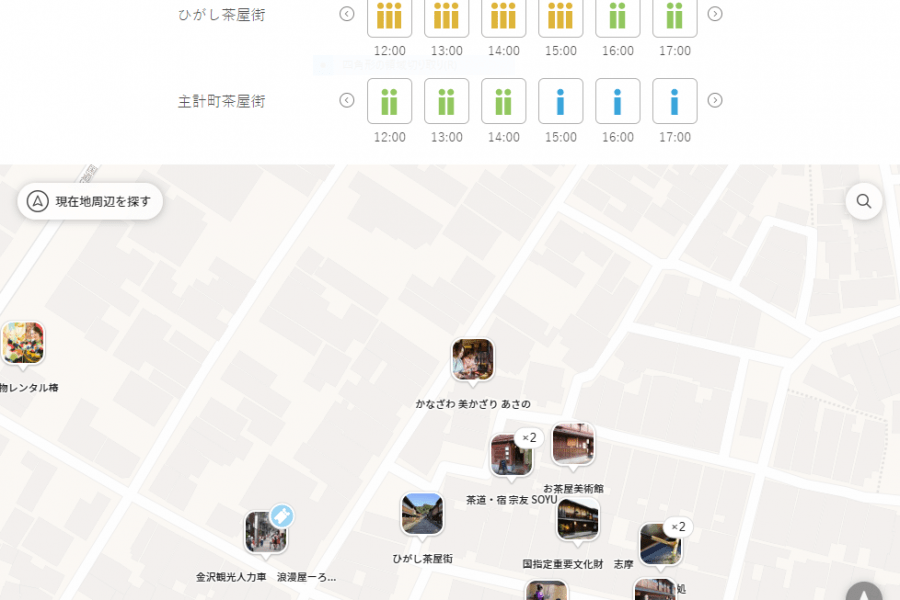The image size is (900, 600).
Task: Open the お茶屋美術館 map pin
Action: coord(573,444)
